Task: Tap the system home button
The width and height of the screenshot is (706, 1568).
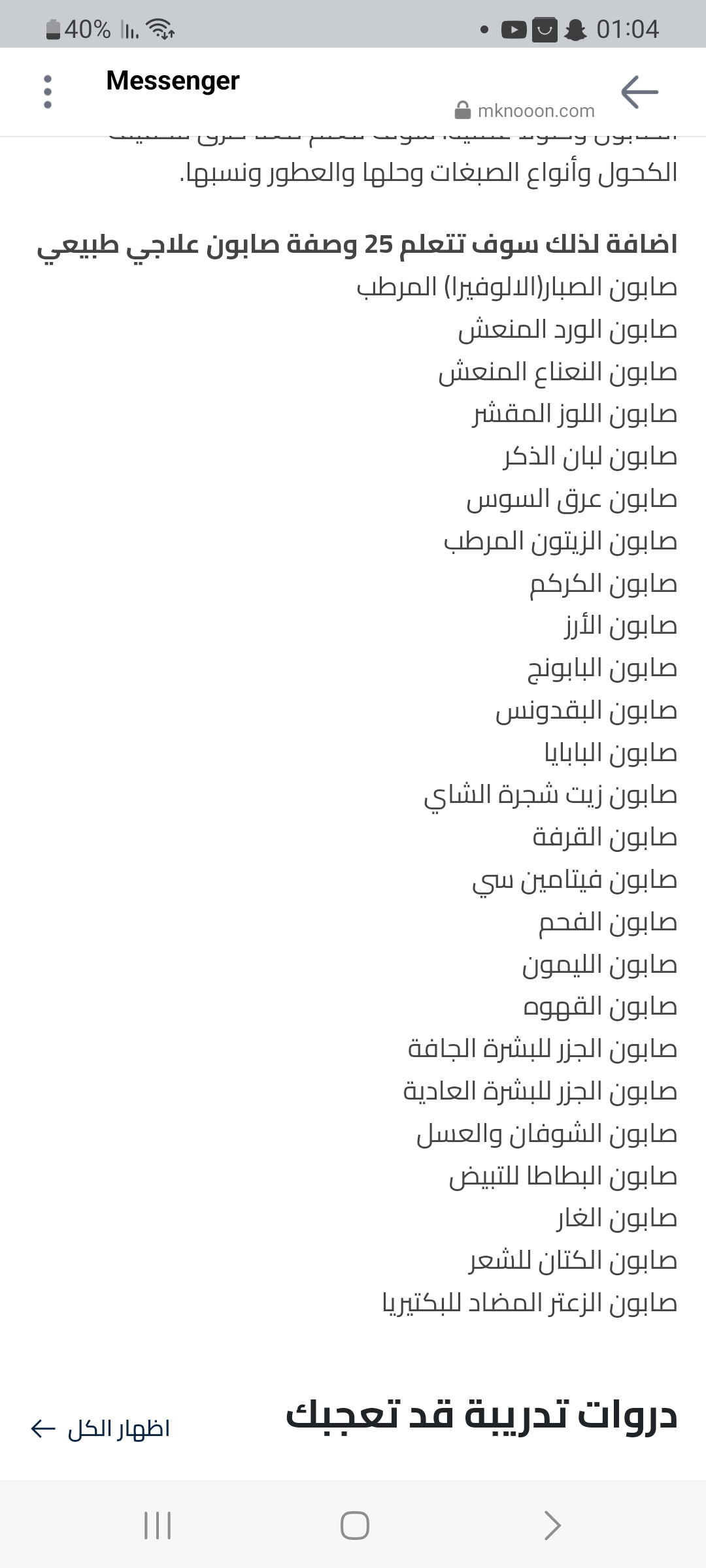Action: click(x=355, y=1526)
